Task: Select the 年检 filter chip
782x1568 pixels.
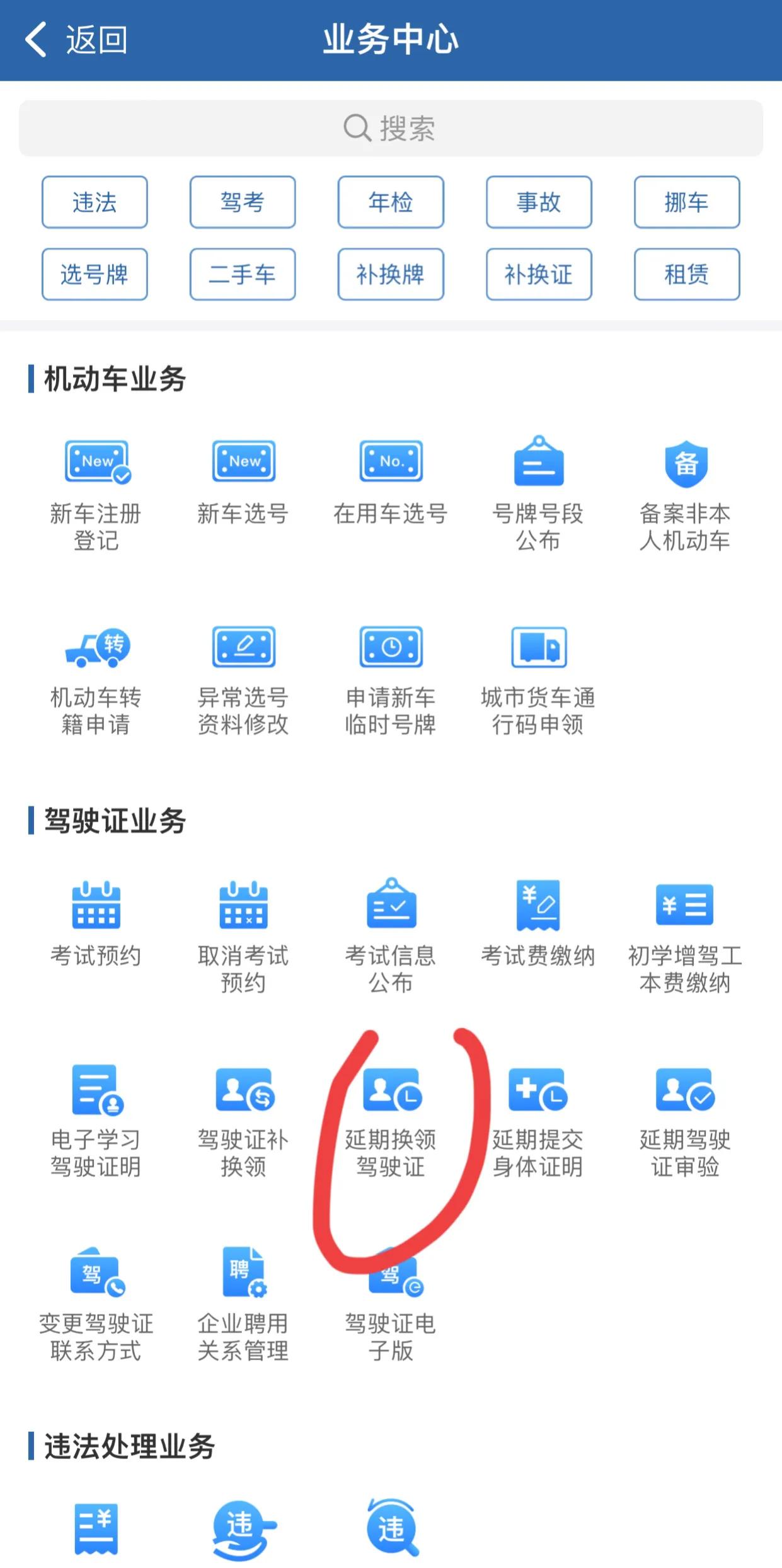Action: 391,202
